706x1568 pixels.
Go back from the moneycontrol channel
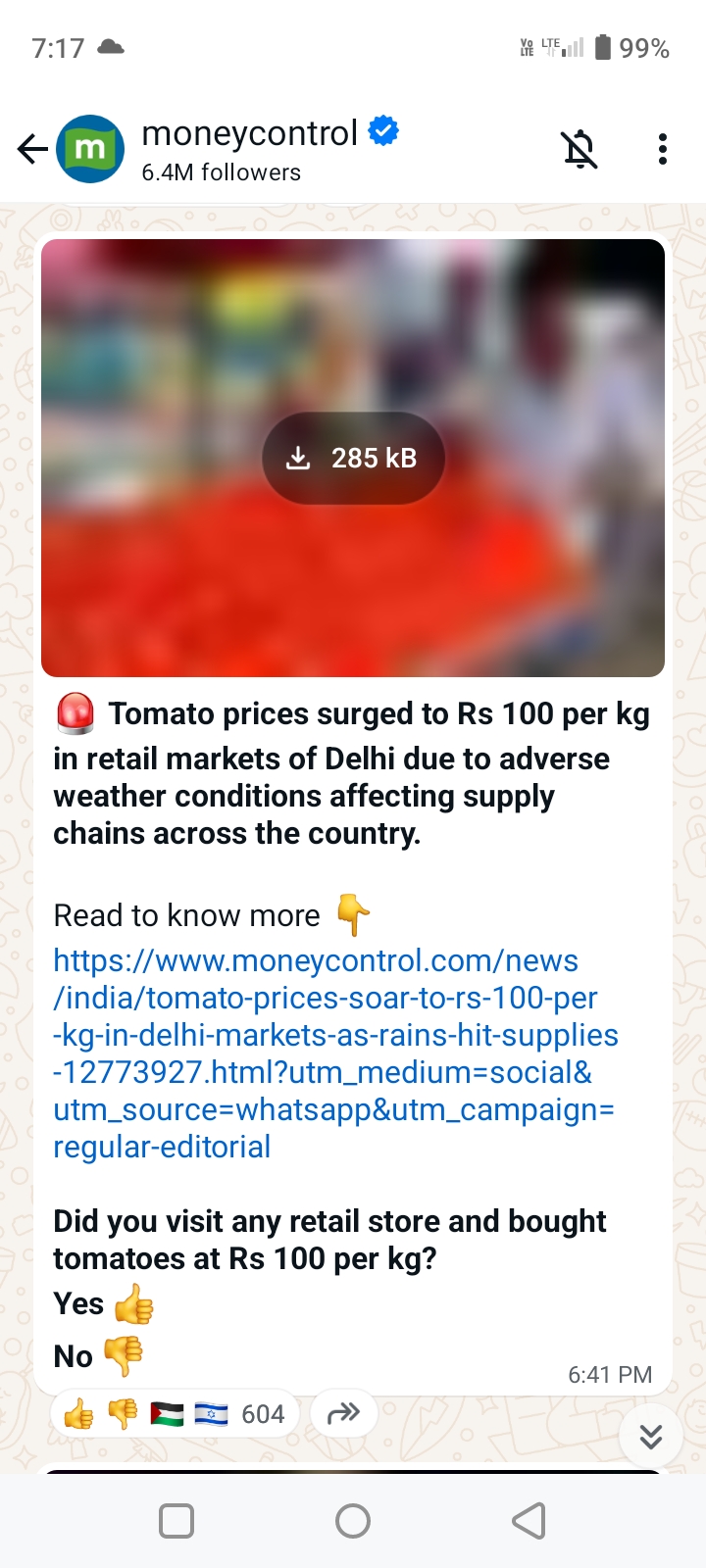pos(32,149)
